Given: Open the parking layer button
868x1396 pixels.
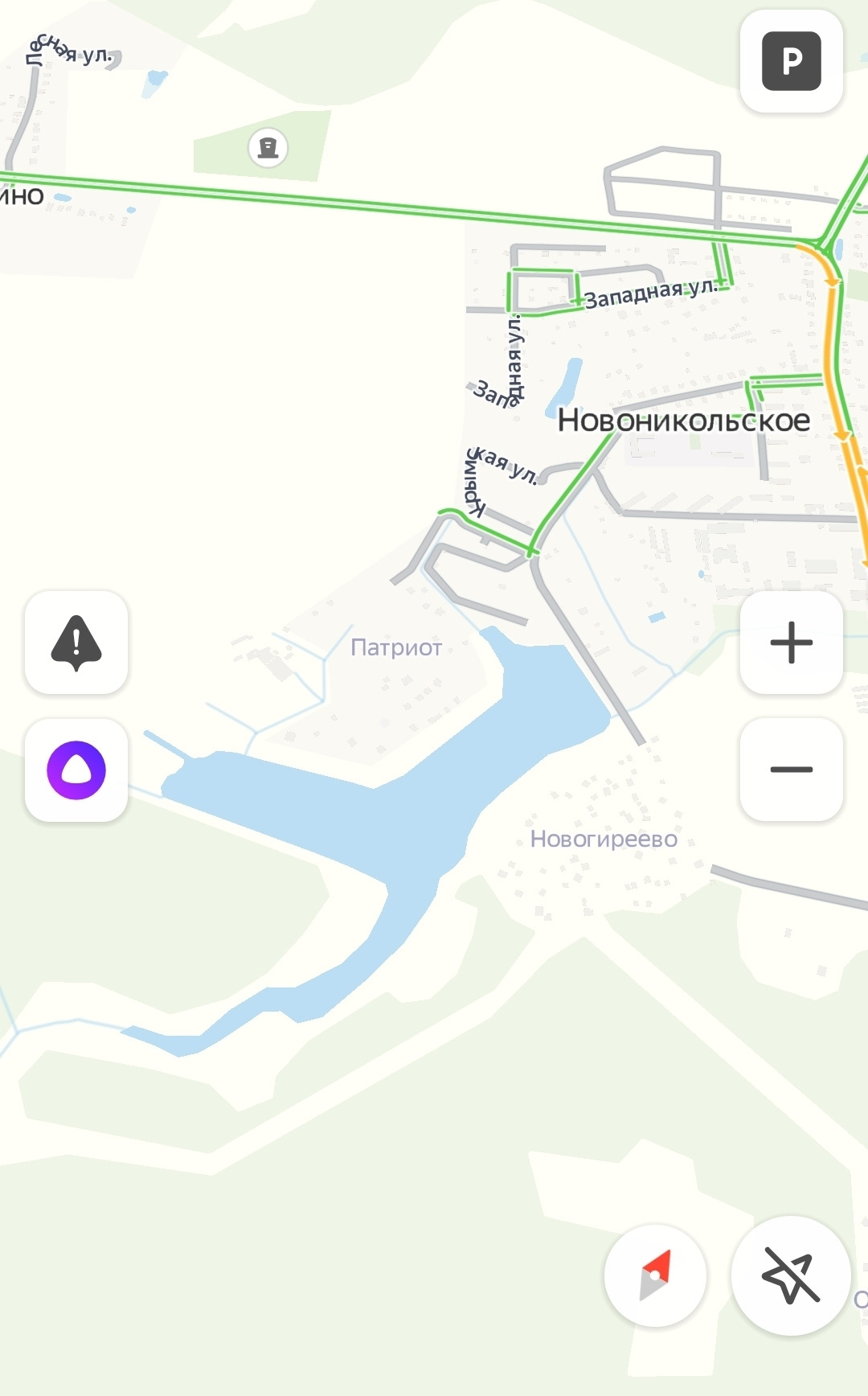Looking at the screenshot, I should (x=791, y=61).
